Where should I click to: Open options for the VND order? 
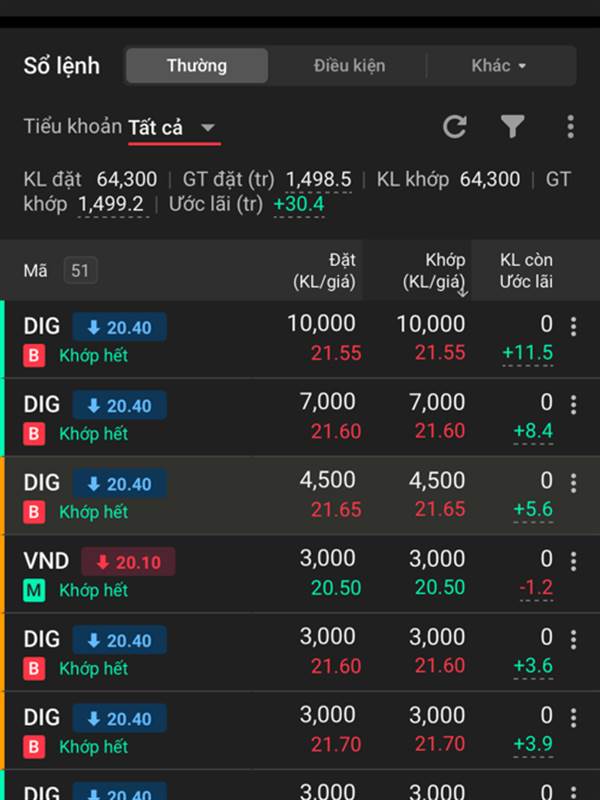(x=573, y=561)
